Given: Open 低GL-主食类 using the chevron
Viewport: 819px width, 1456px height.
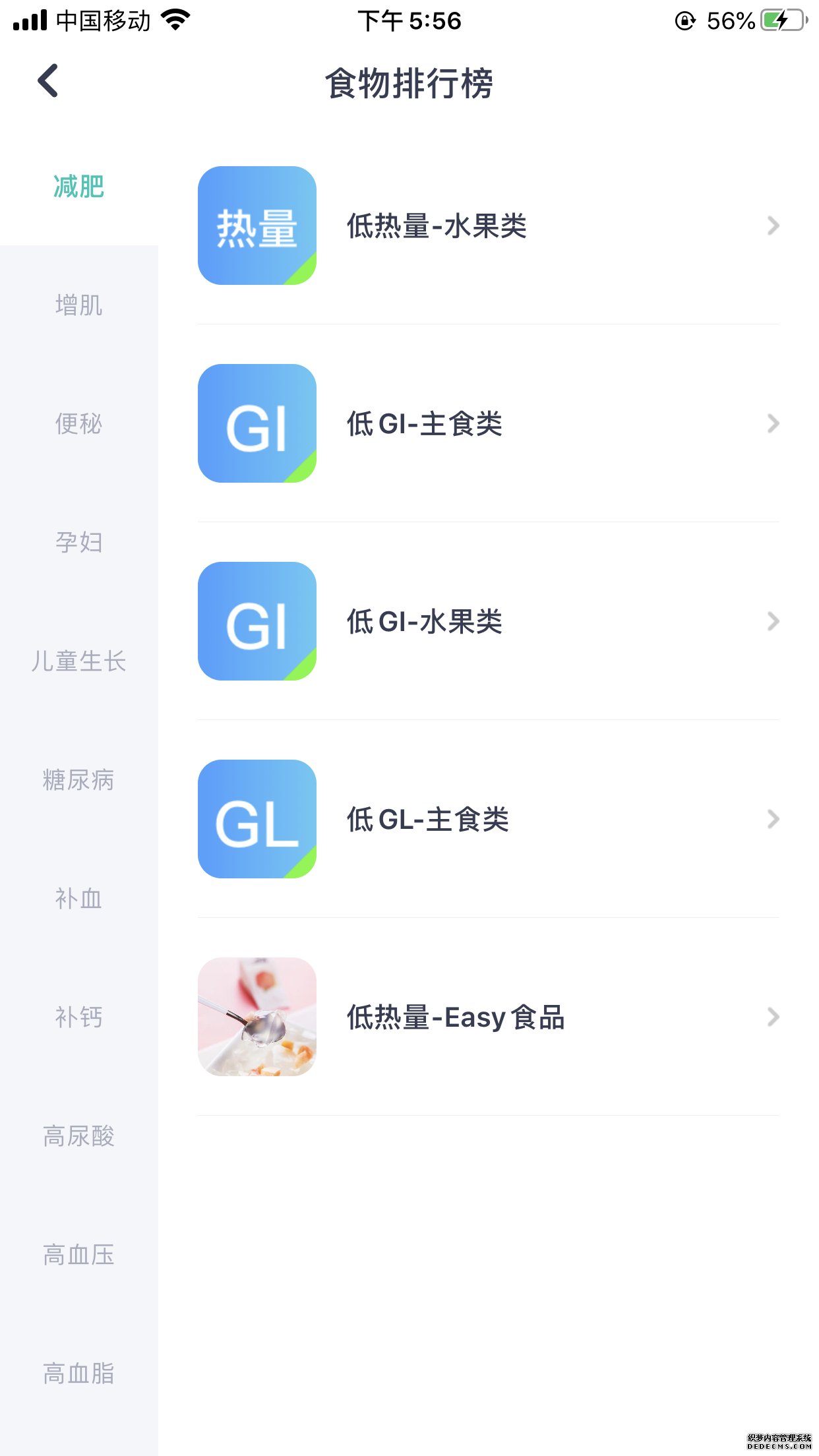Looking at the screenshot, I should [x=773, y=818].
